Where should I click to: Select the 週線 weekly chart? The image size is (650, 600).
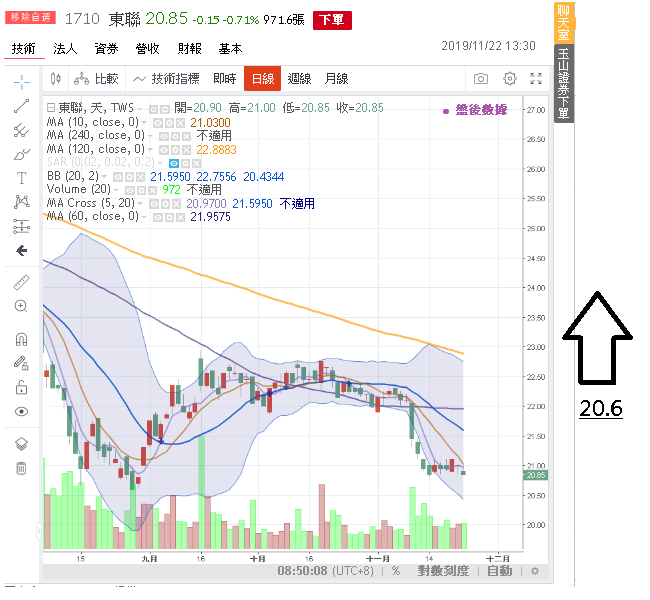tap(299, 79)
